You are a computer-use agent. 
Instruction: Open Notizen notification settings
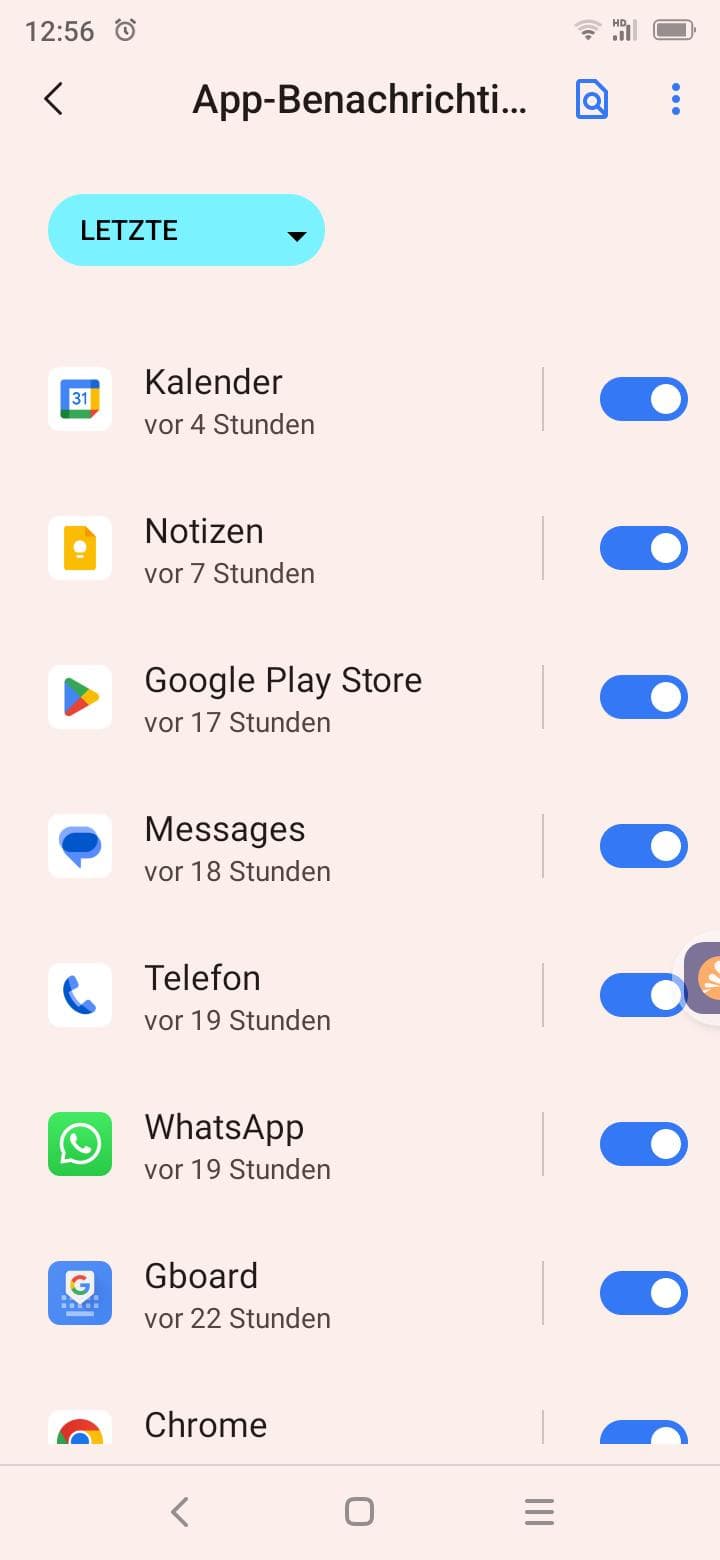click(x=290, y=548)
